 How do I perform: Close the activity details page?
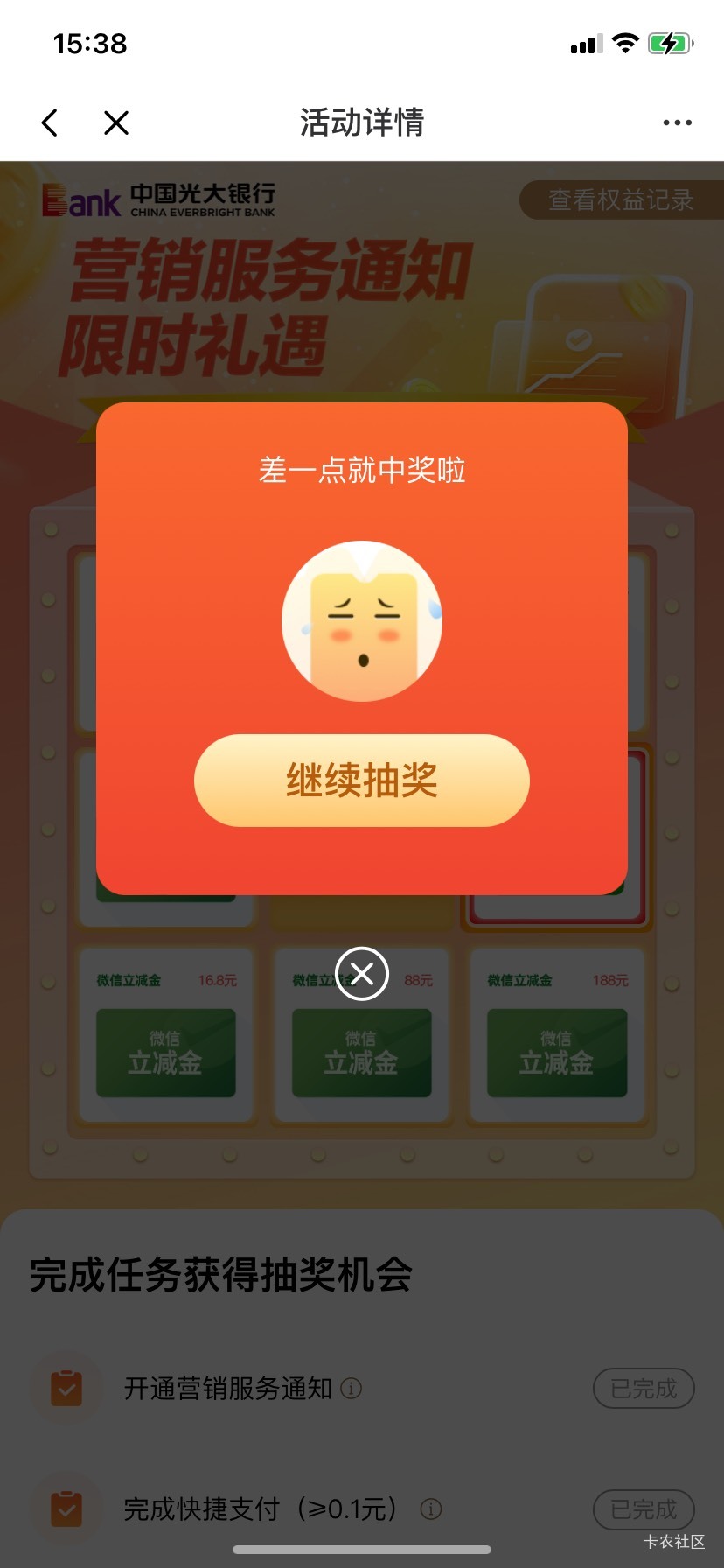tap(116, 122)
